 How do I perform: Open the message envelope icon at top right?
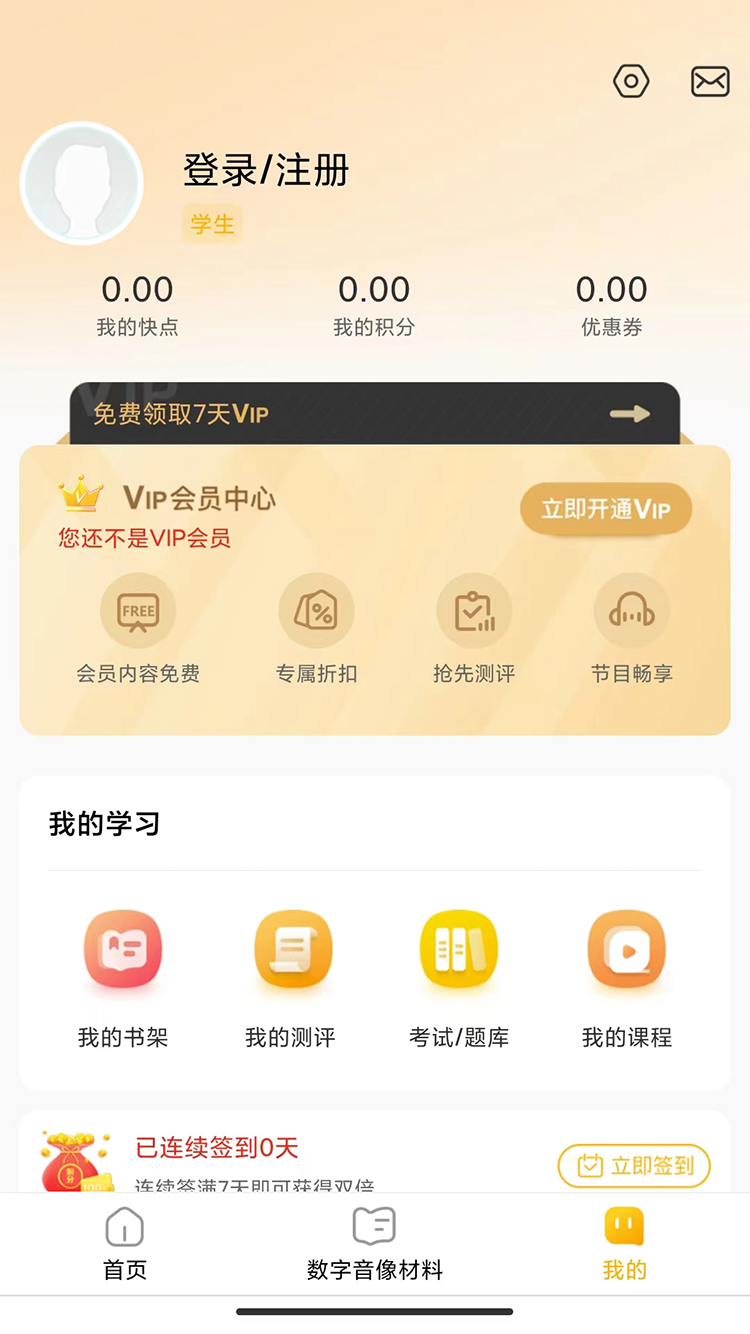click(709, 81)
